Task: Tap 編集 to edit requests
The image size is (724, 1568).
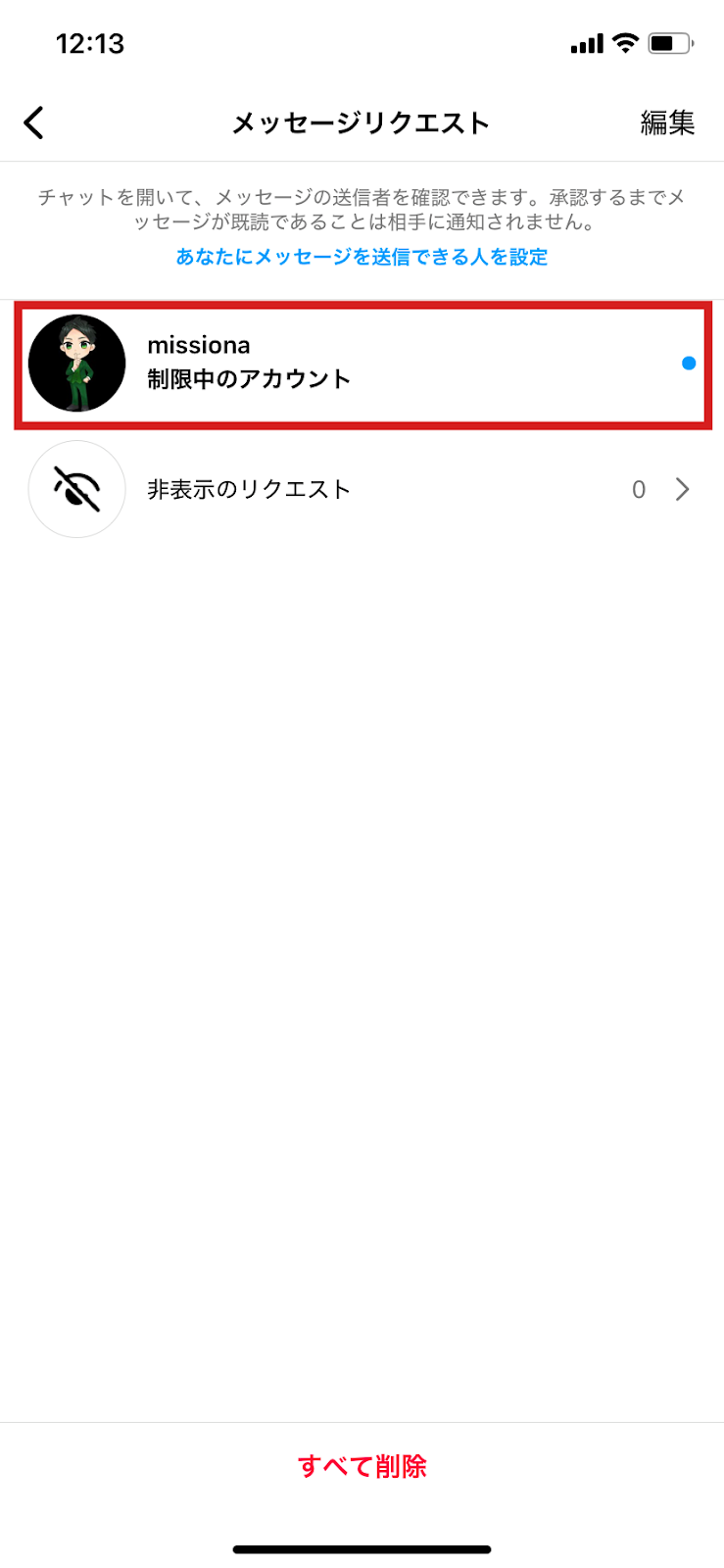Action: tap(667, 122)
